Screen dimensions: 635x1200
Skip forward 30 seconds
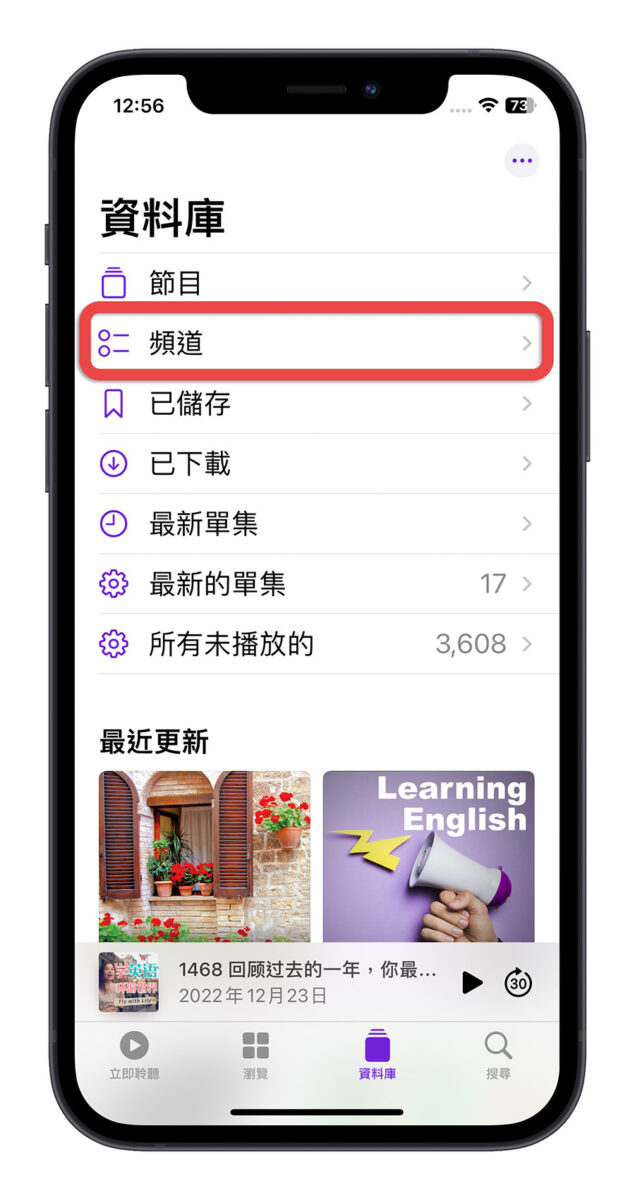[517, 982]
